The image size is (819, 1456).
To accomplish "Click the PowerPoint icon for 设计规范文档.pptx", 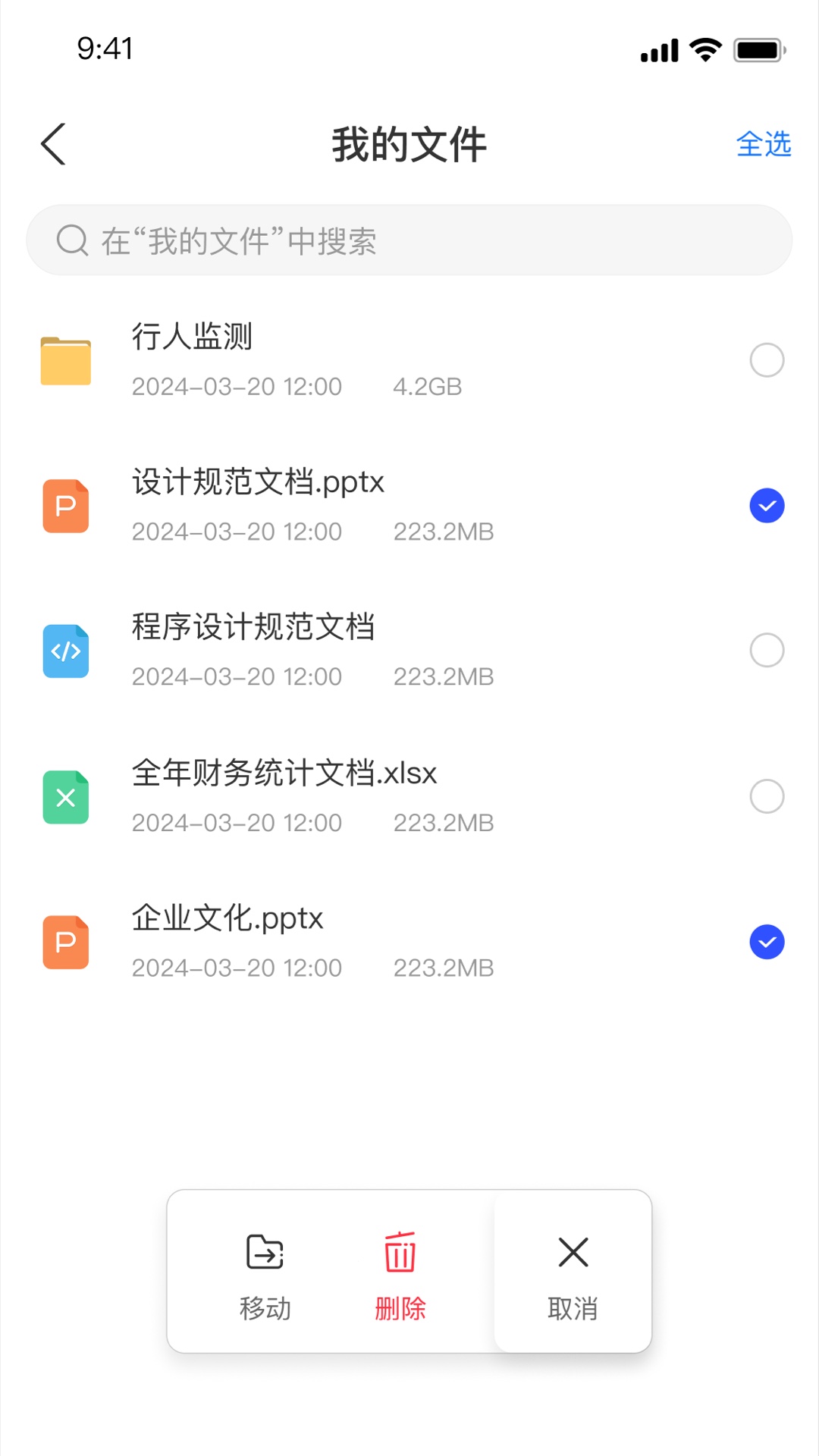I will [x=65, y=505].
